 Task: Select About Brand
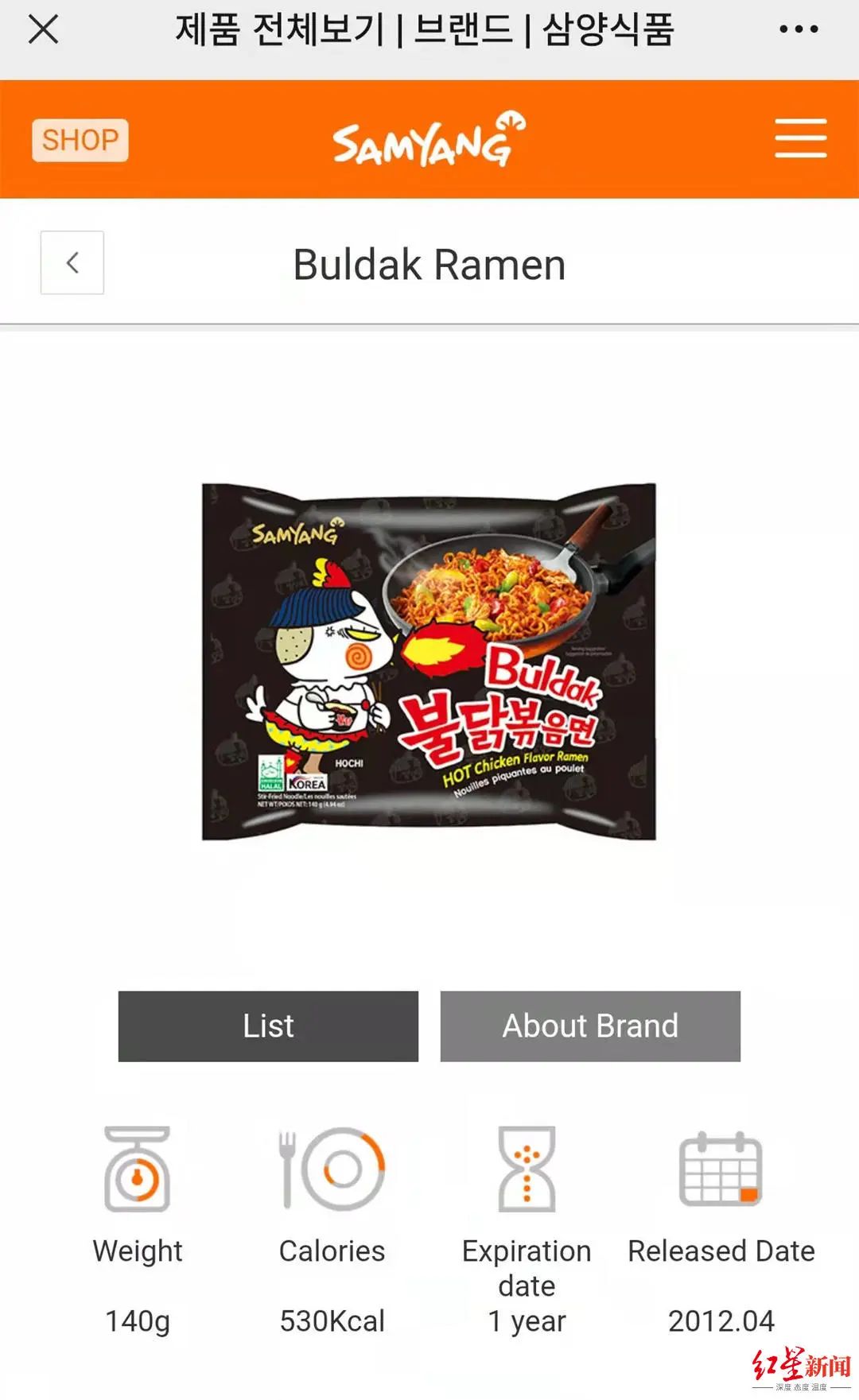(590, 1026)
